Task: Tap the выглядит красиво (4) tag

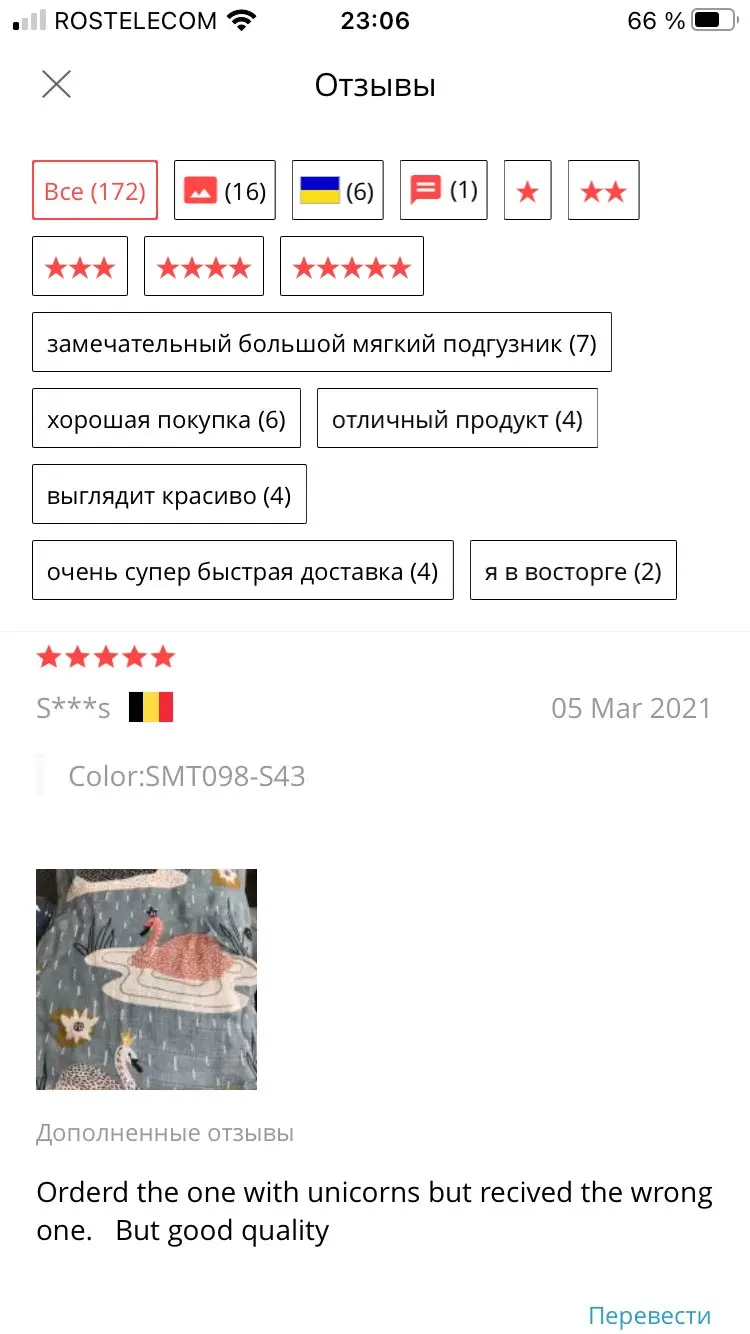Action: click(x=169, y=494)
